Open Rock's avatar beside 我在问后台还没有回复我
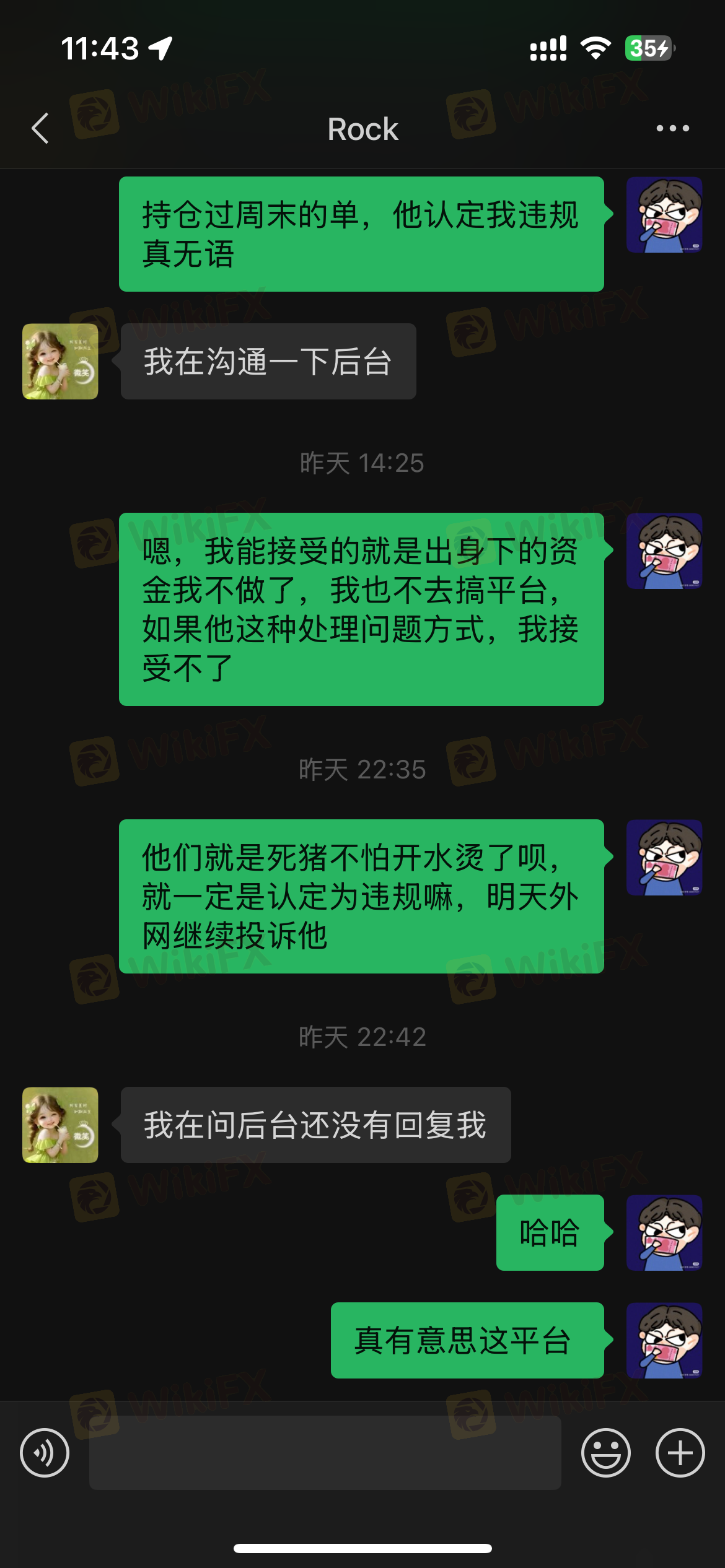Screen dimensions: 725x1568 [x=60, y=1125]
